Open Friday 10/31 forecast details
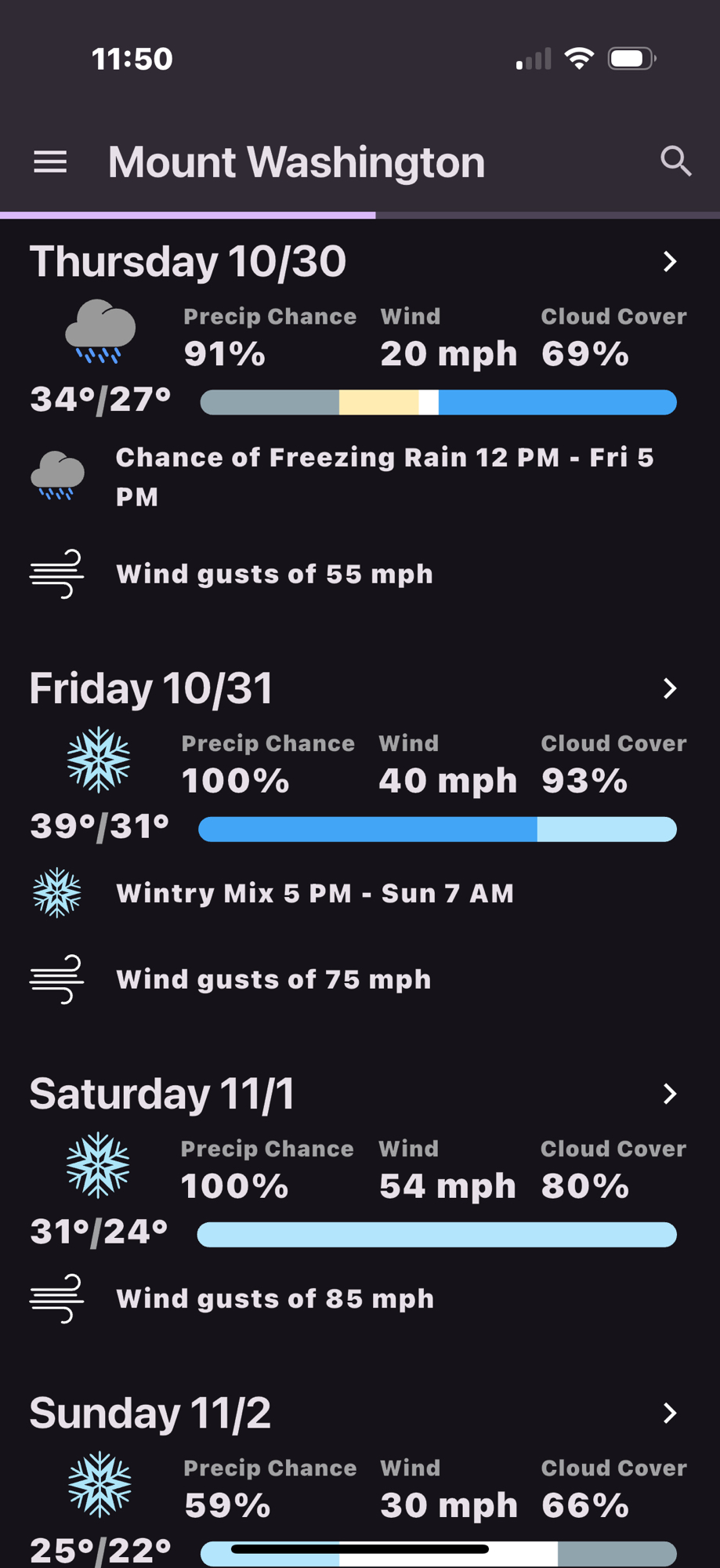The image size is (720, 1568). (x=669, y=688)
